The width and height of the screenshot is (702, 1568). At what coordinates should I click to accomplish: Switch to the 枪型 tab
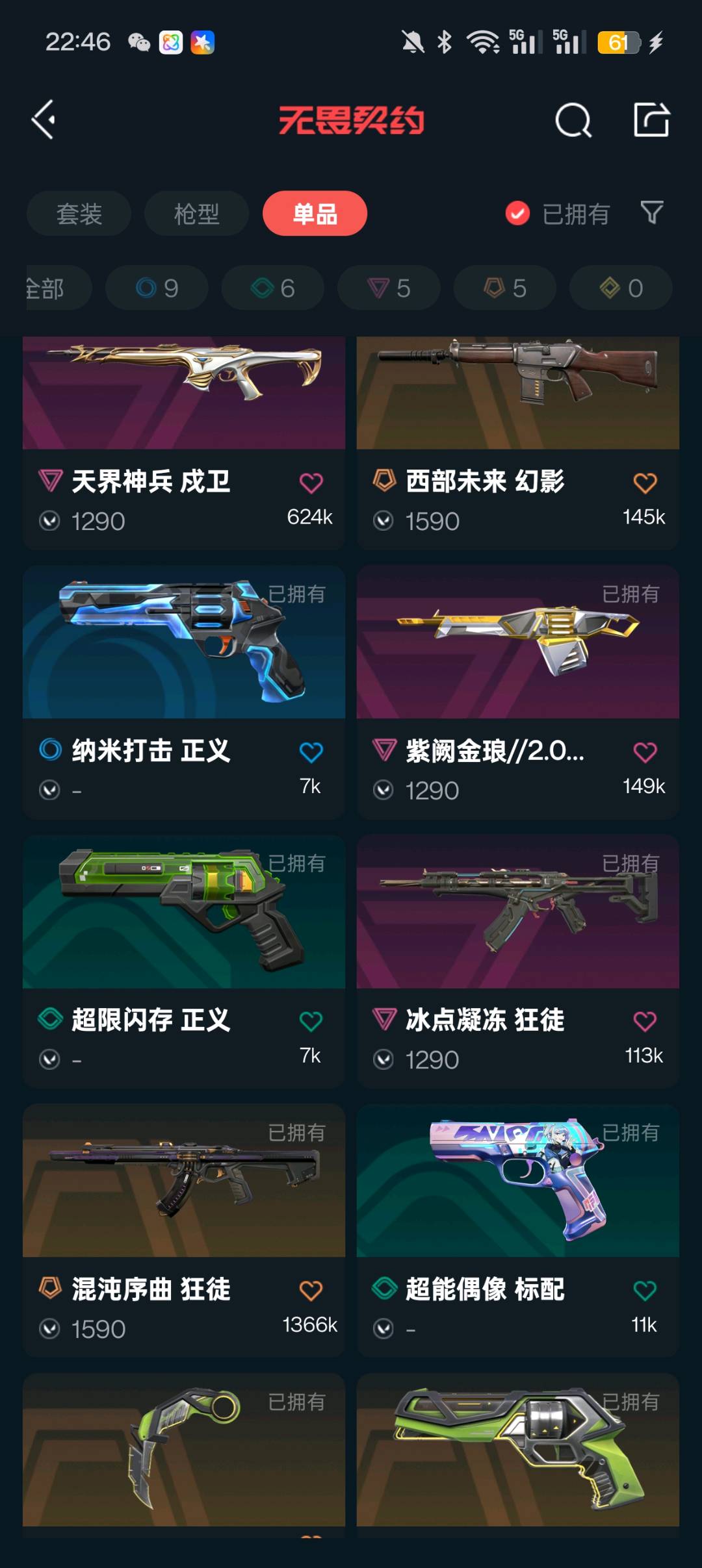(196, 214)
